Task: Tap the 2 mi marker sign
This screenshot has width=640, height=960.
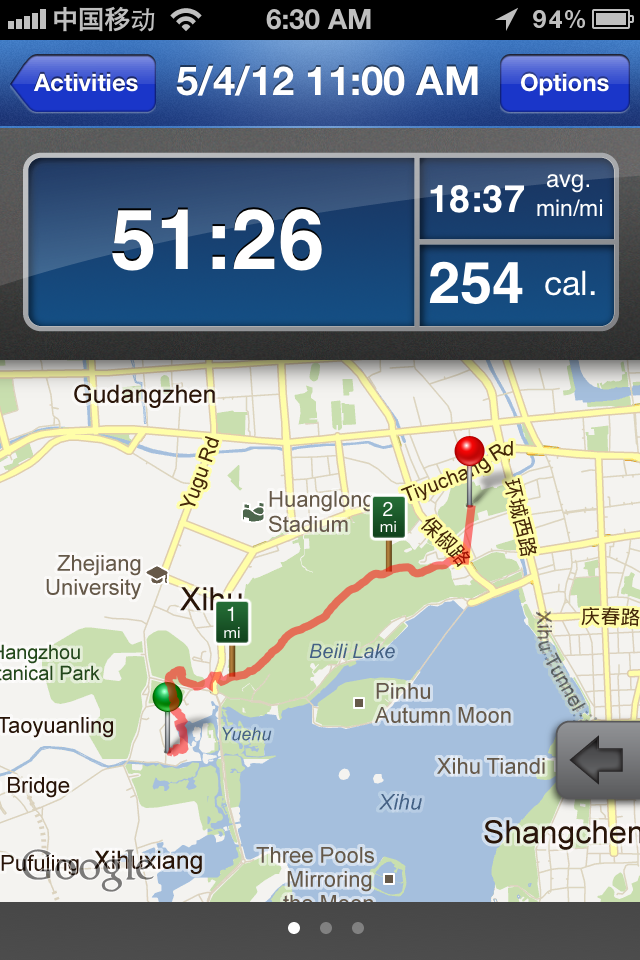Action: click(x=388, y=517)
